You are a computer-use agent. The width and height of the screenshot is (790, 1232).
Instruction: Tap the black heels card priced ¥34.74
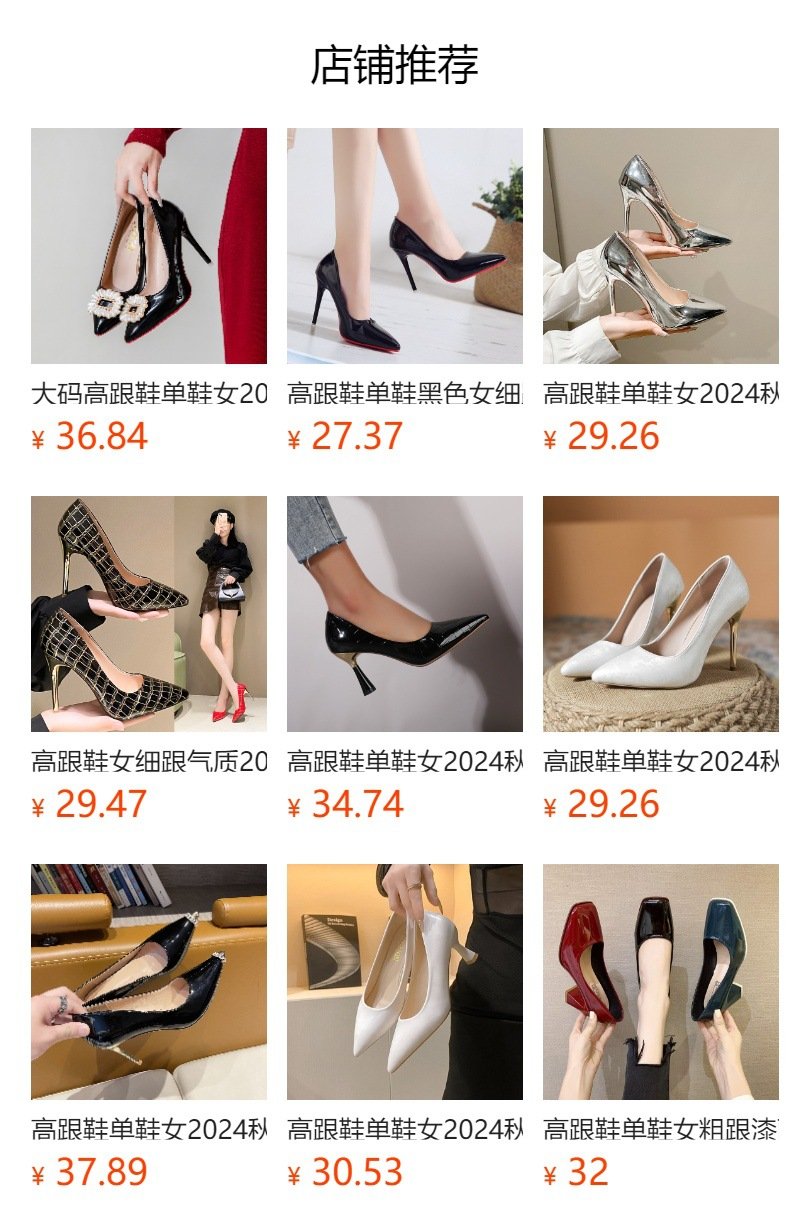pos(405,614)
